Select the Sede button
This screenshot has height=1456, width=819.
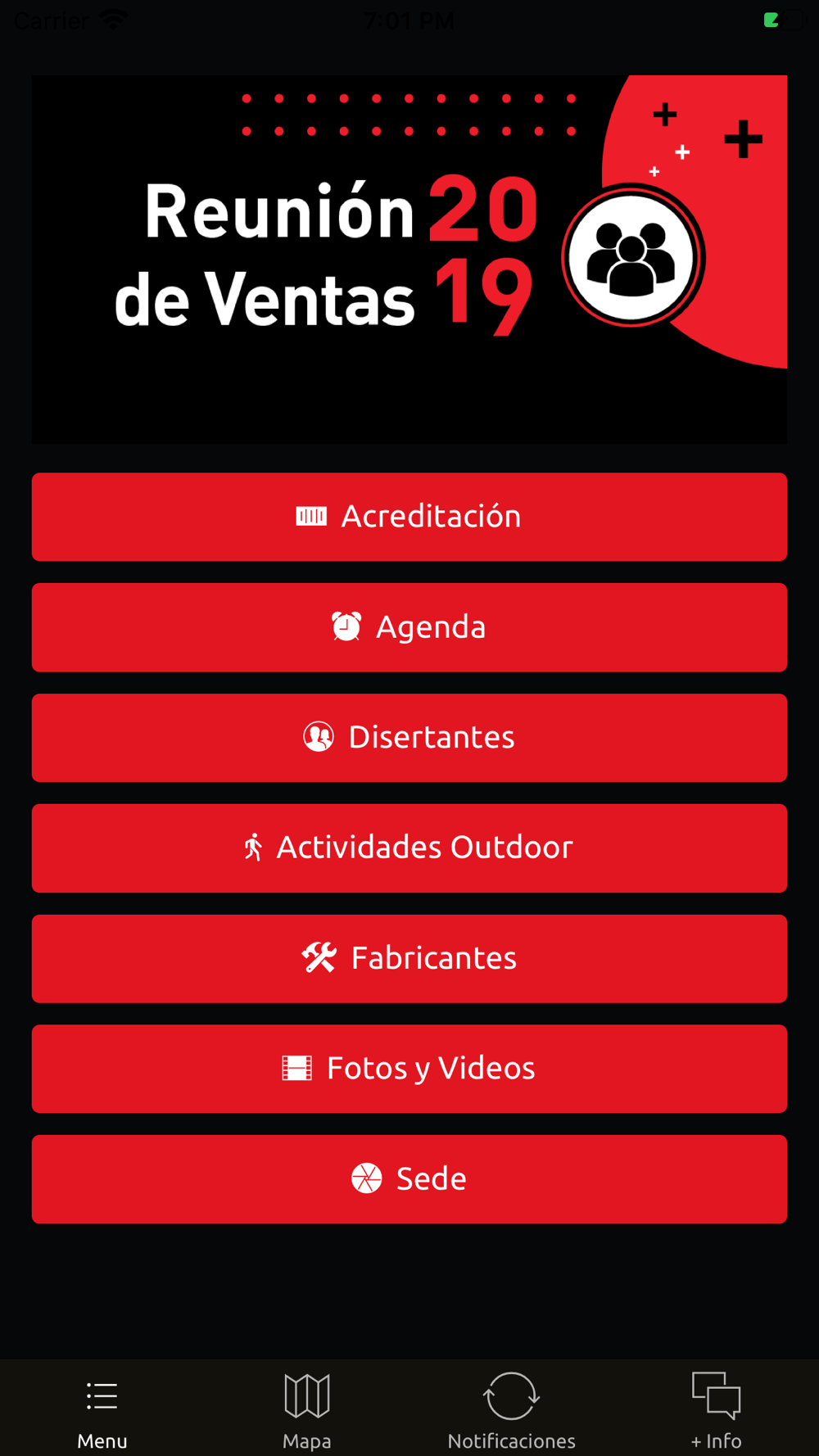click(x=409, y=1179)
